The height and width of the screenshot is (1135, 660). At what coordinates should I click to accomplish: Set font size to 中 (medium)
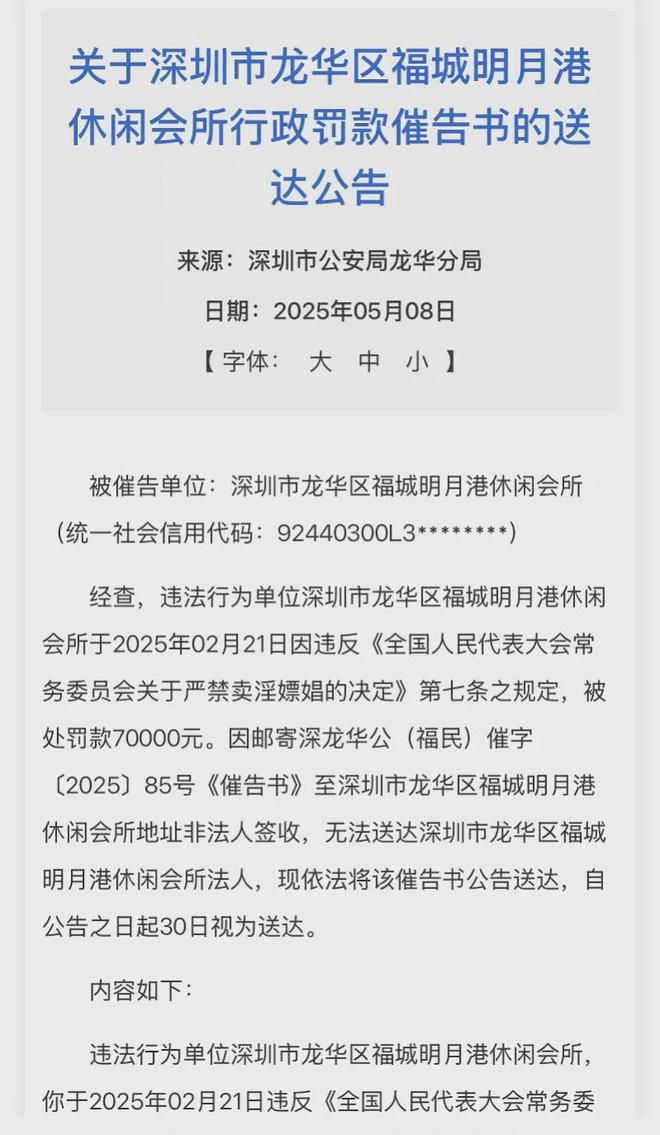pos(369,362)
